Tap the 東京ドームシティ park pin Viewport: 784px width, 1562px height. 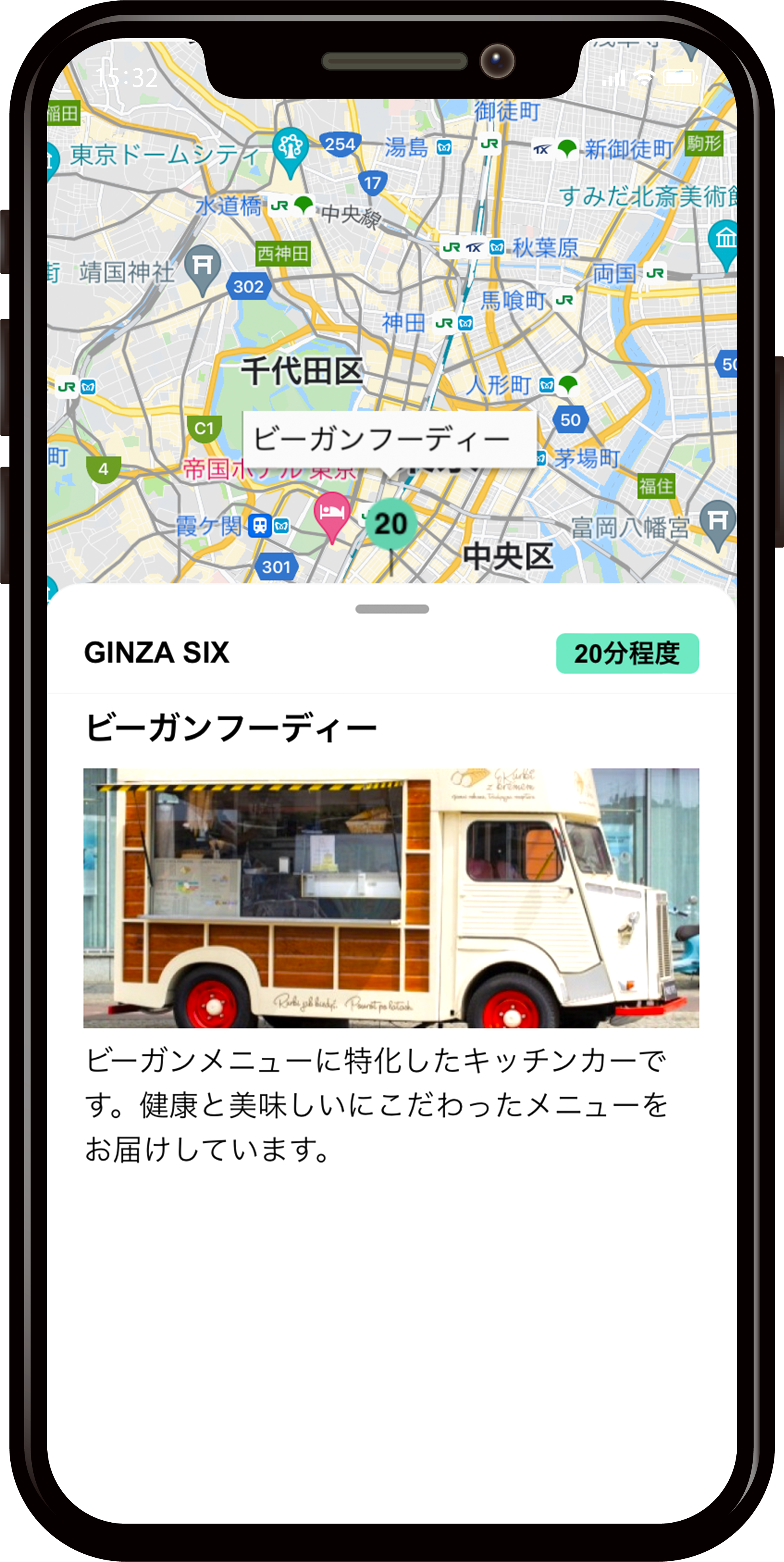coord(290,149)
